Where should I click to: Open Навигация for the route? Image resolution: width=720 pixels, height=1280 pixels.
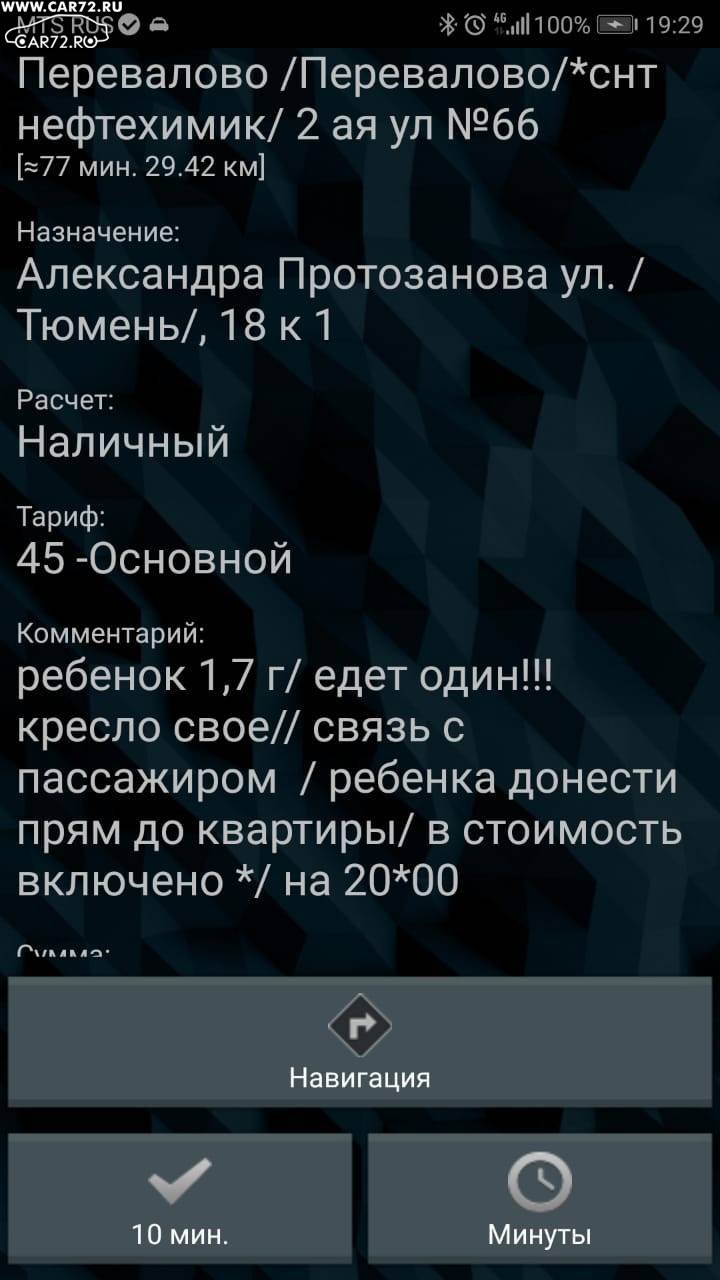360,1042
